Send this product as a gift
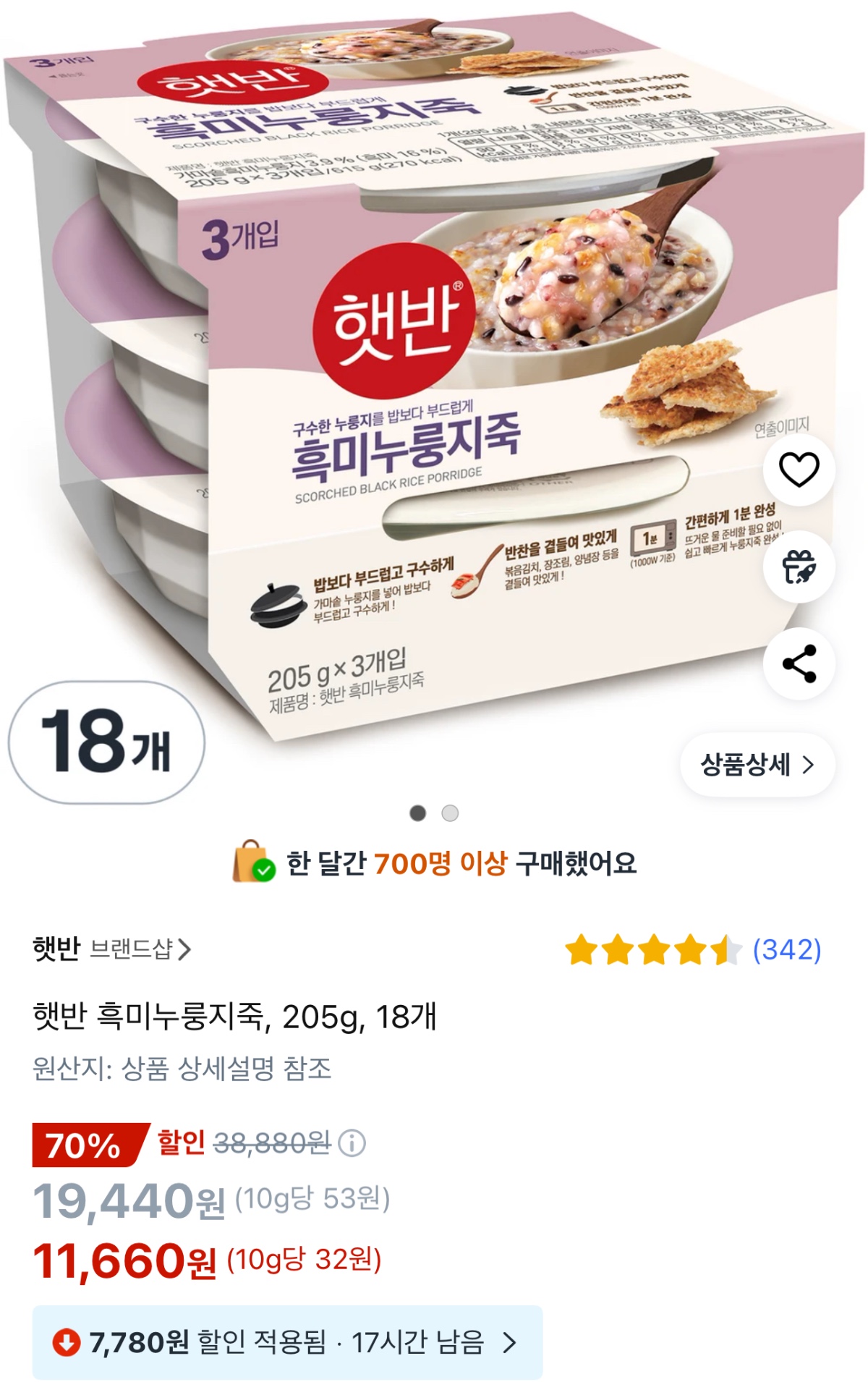 point(799,567)
